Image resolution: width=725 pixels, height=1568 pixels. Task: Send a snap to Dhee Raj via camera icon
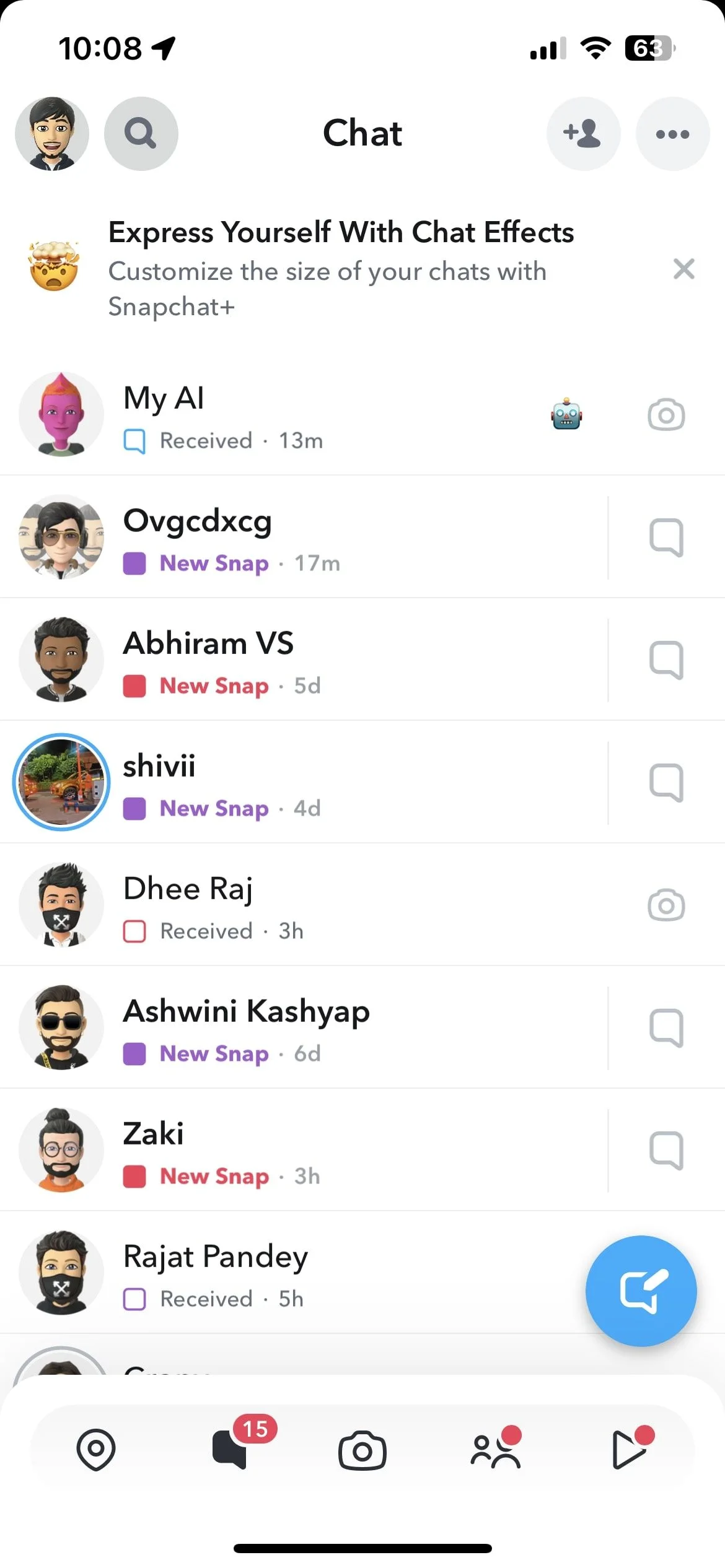pyautogui.click(x=666, y=905)
